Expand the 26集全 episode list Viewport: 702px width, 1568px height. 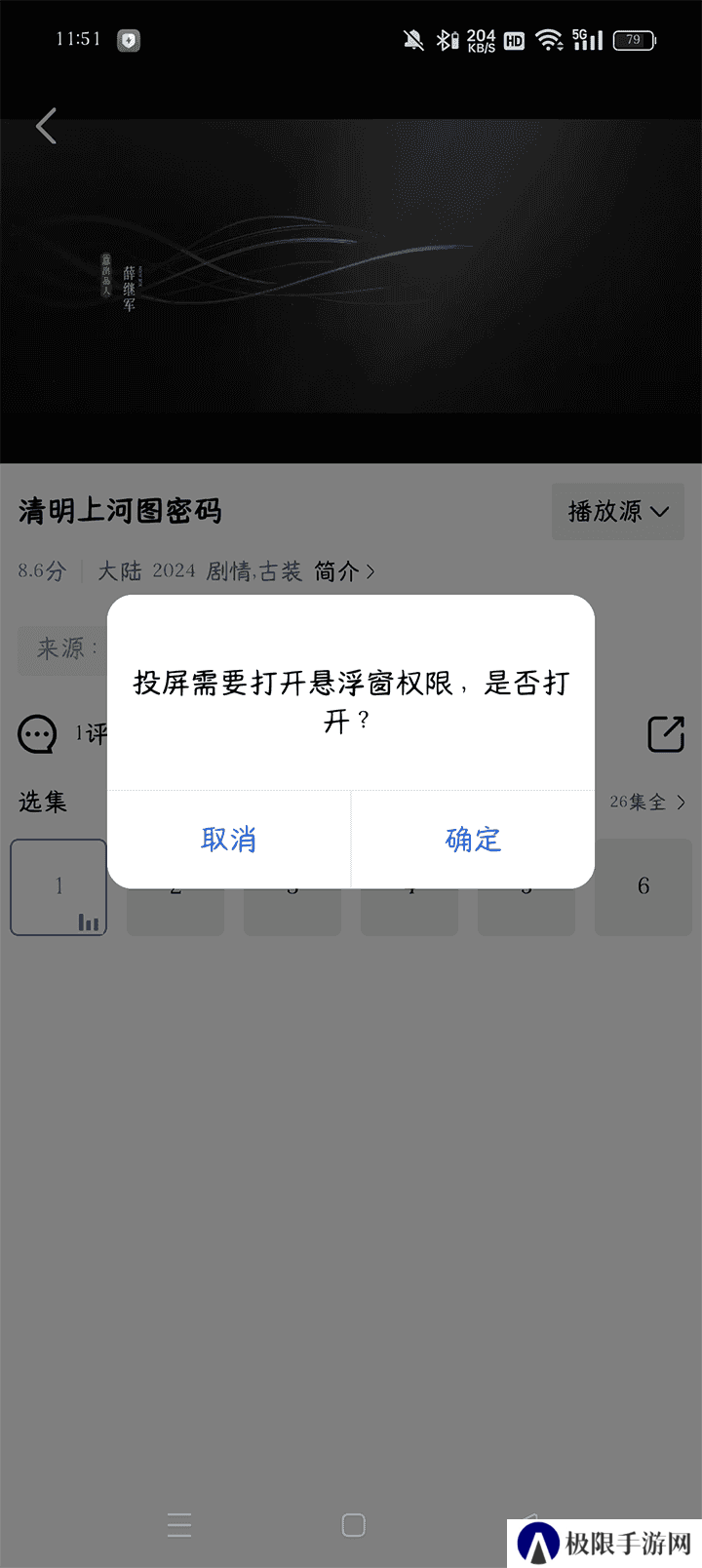click(x=648, y=802)
